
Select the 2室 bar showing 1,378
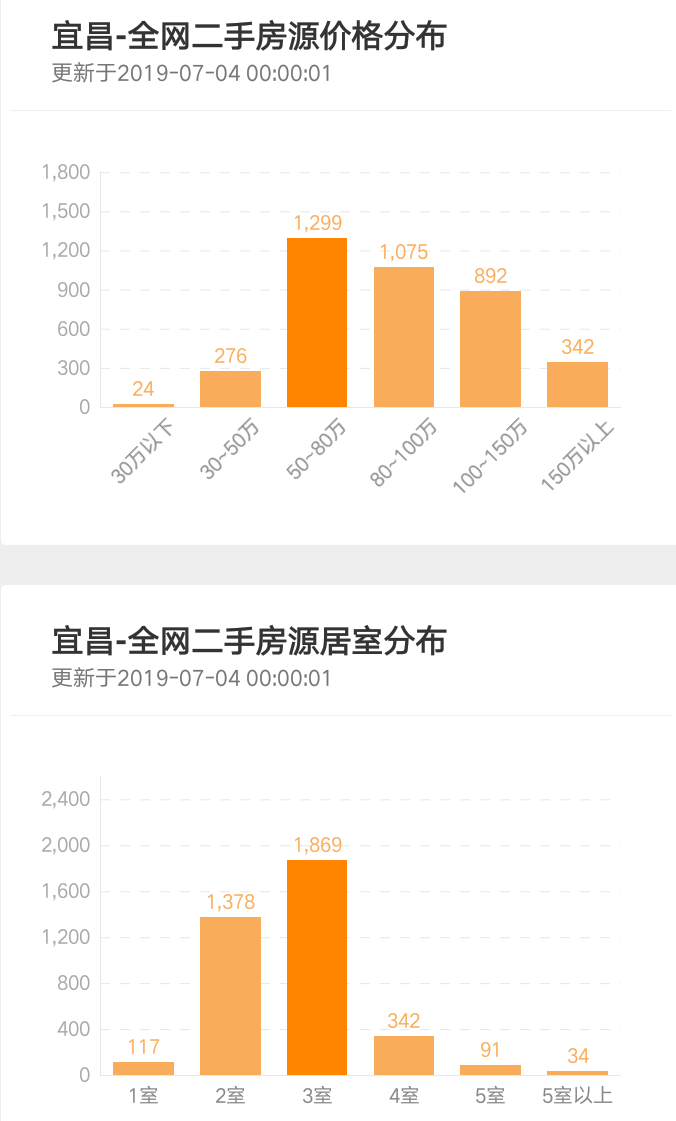pos(230,996)
